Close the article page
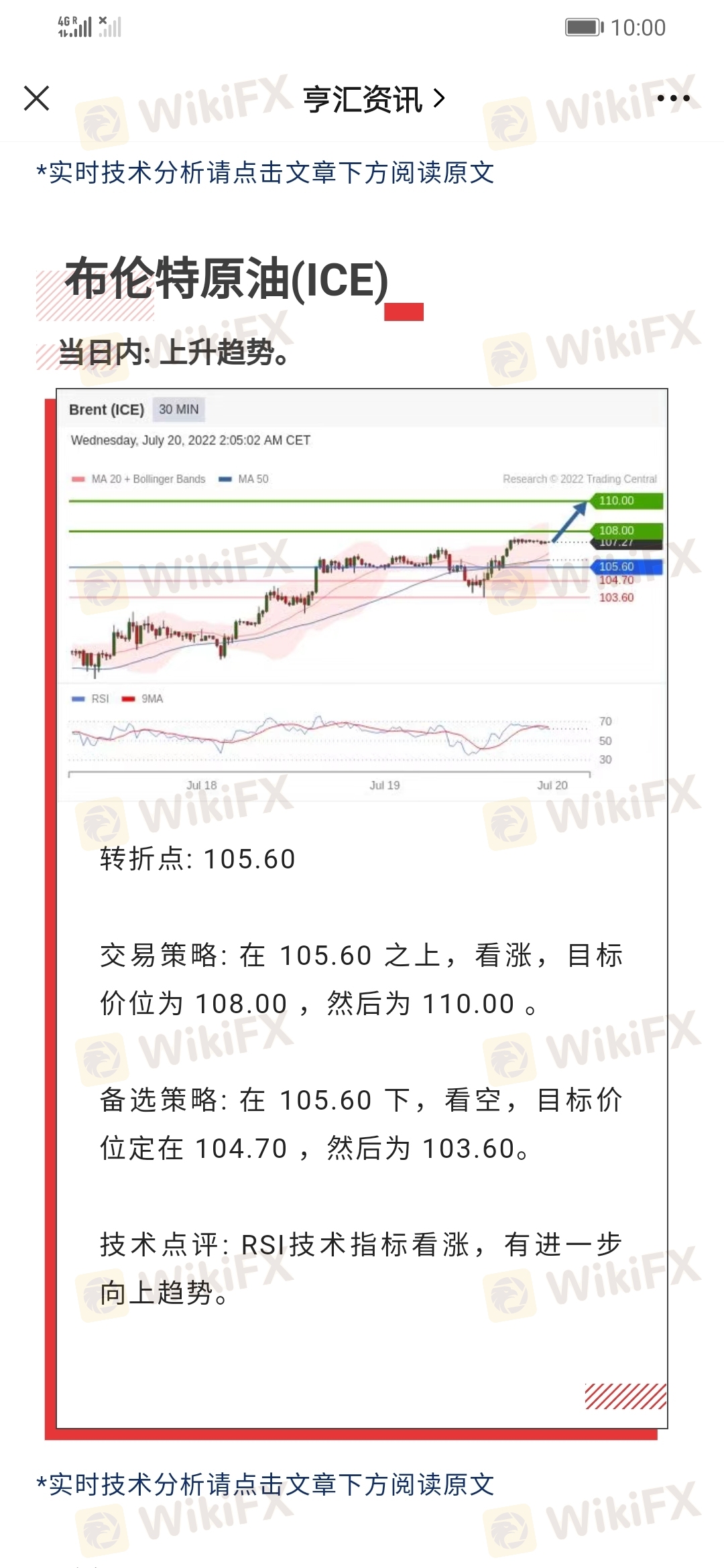The width and height of the screenshot is (724, 1568). tap(37, 99)
